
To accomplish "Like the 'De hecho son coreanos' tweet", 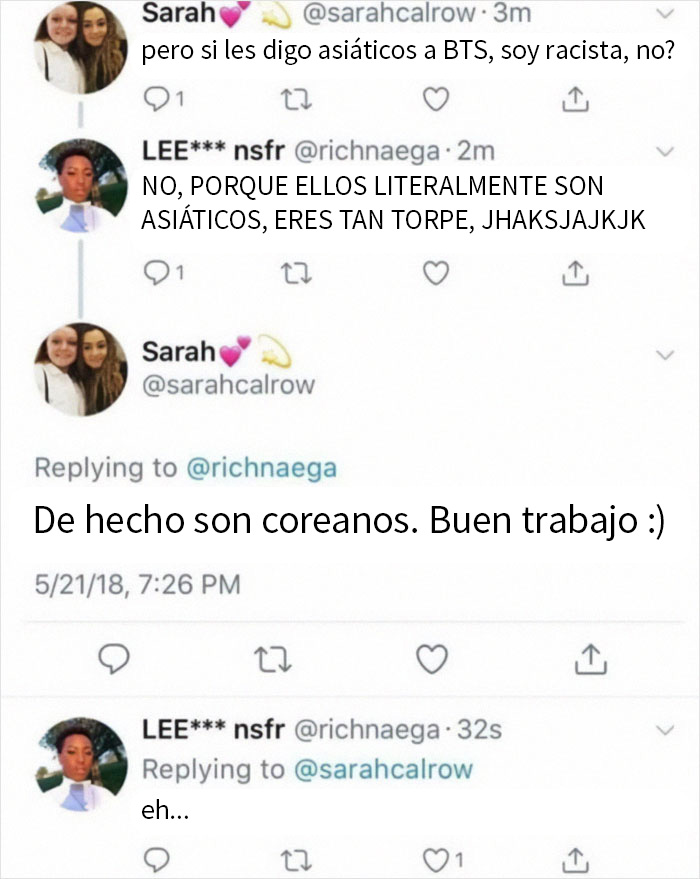I will pyautogui.click(x=430, y=658).
